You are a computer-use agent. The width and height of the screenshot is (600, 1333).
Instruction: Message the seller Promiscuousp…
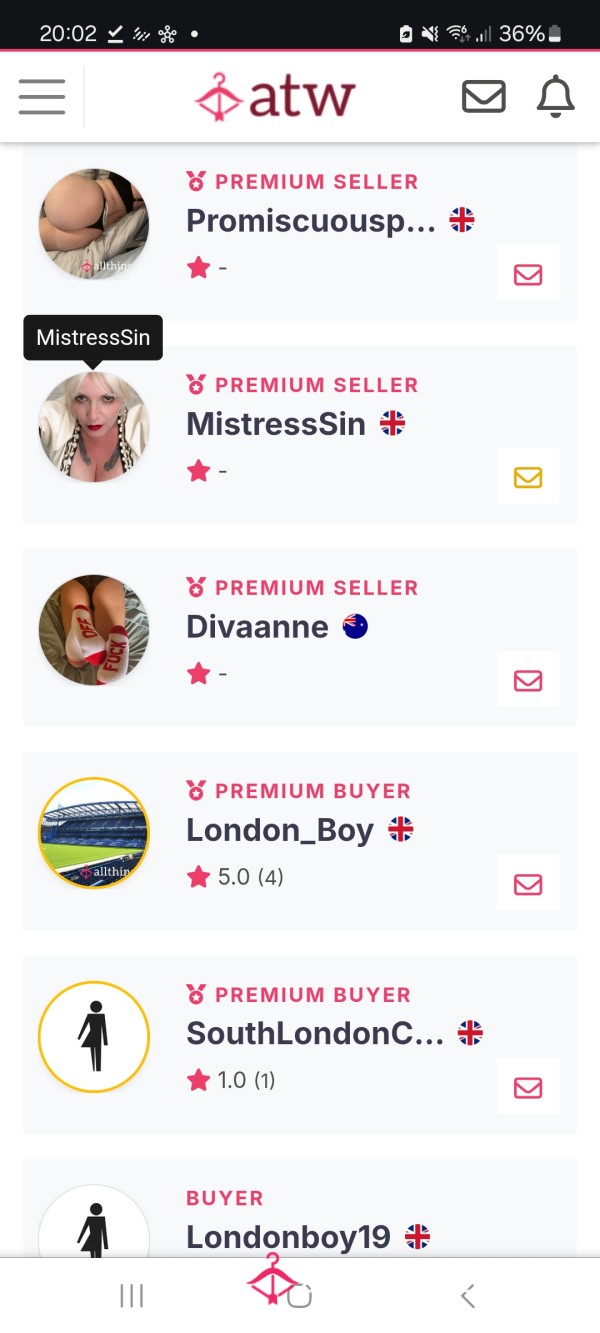click(528, 273)
